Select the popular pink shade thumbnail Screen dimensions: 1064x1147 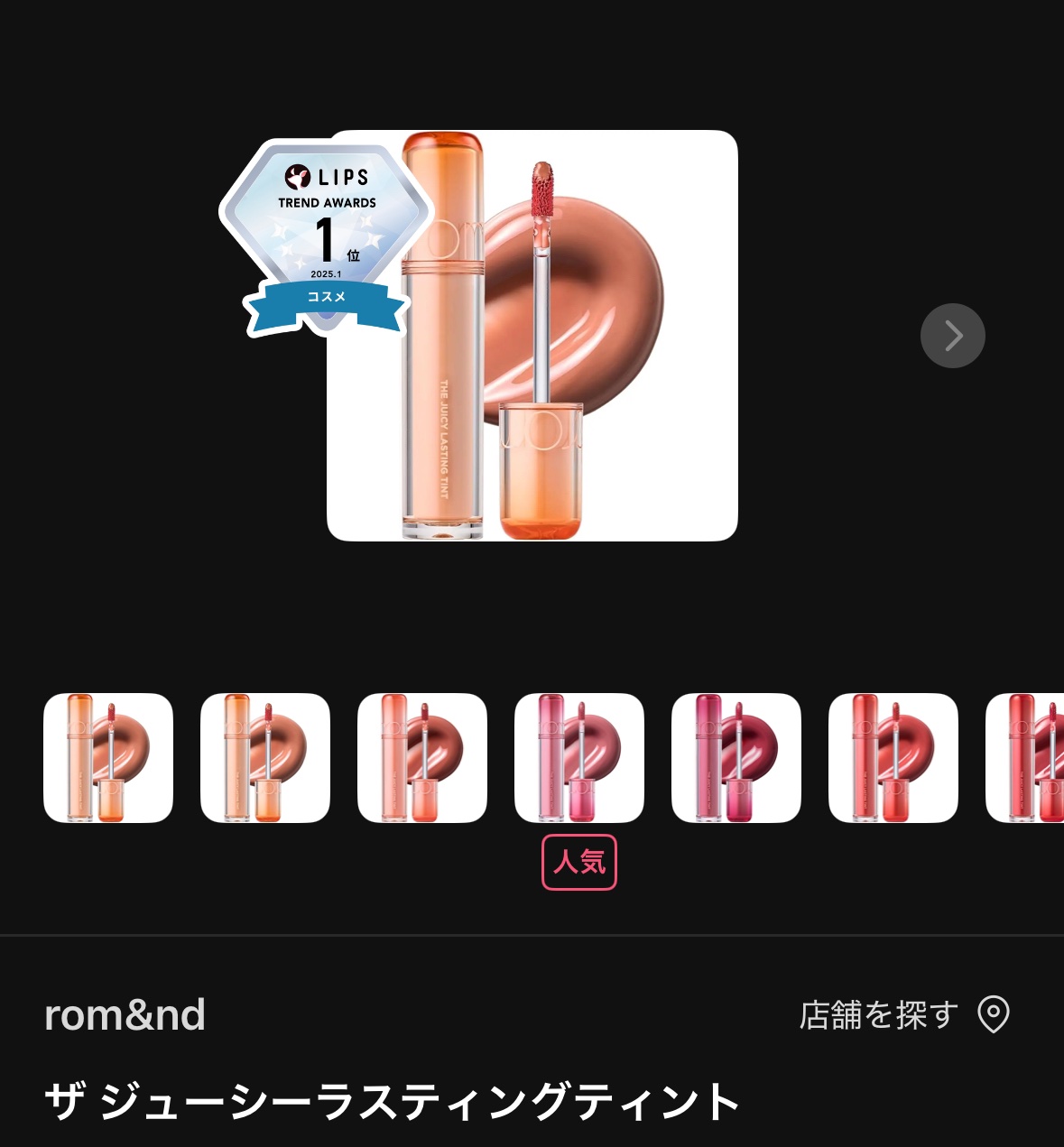tap(579, 758)
